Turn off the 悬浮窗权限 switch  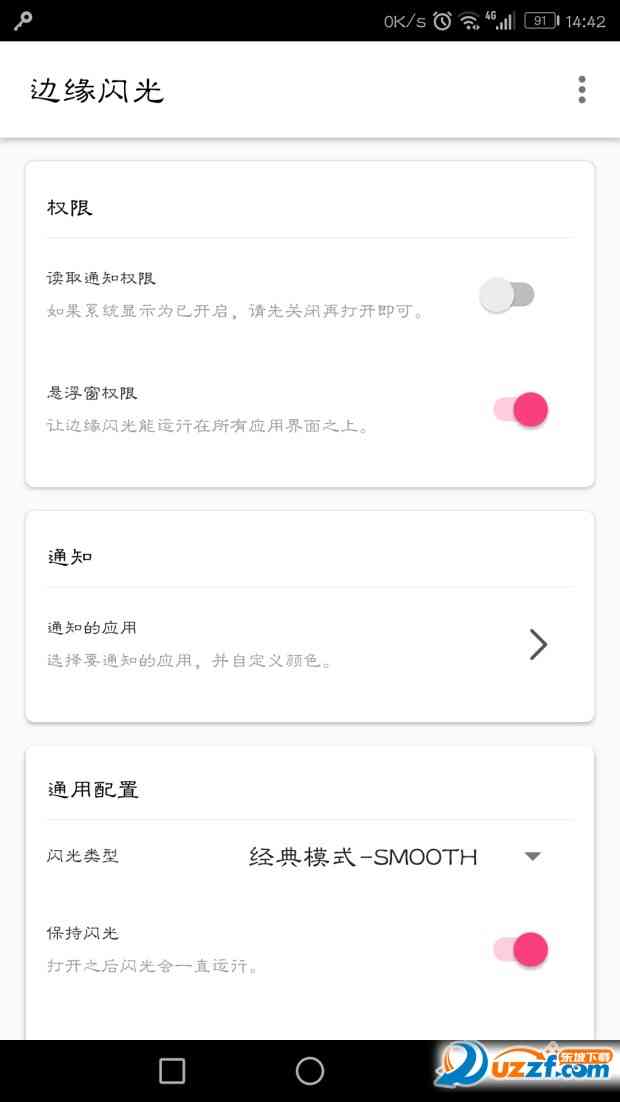(x=521, y=409)
